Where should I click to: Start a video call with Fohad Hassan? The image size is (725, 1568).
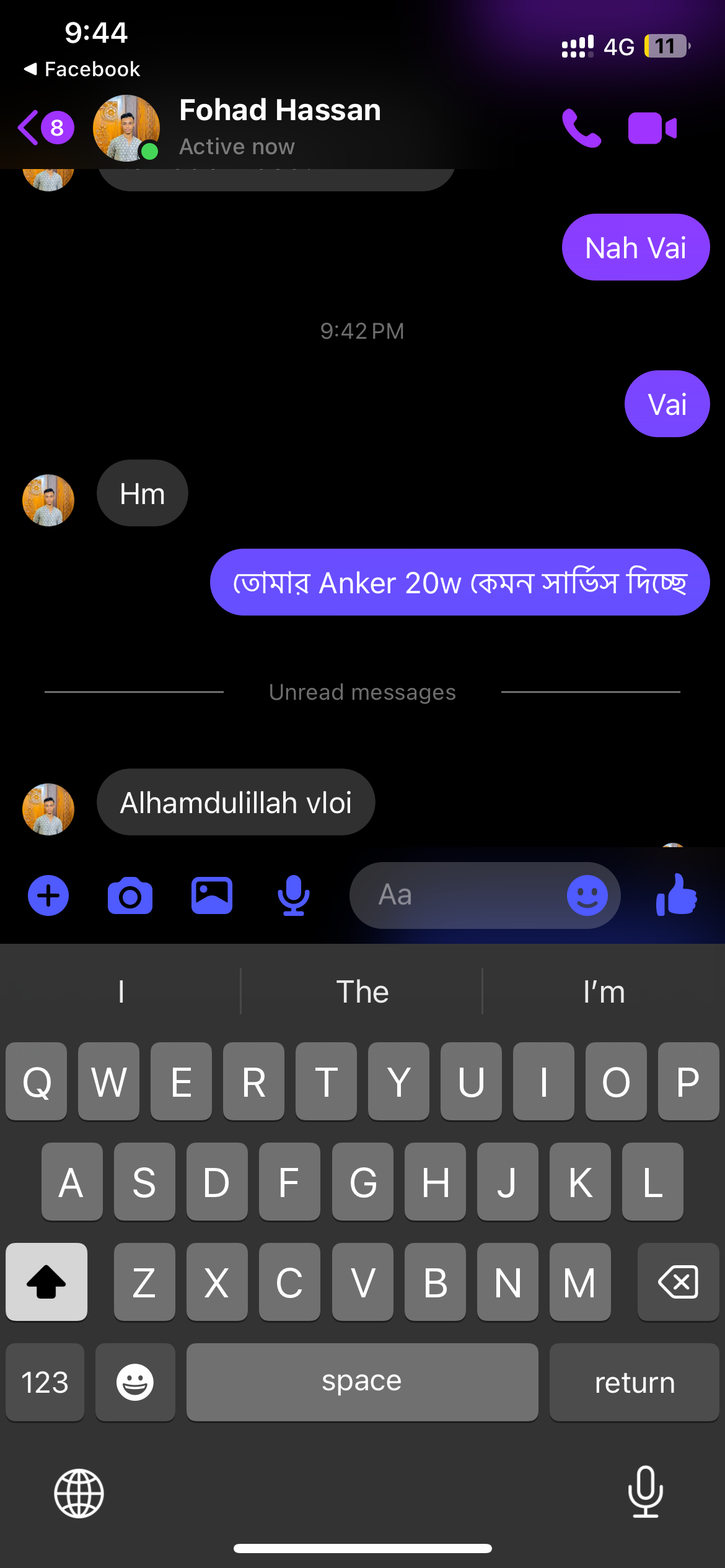pos(652,128)
